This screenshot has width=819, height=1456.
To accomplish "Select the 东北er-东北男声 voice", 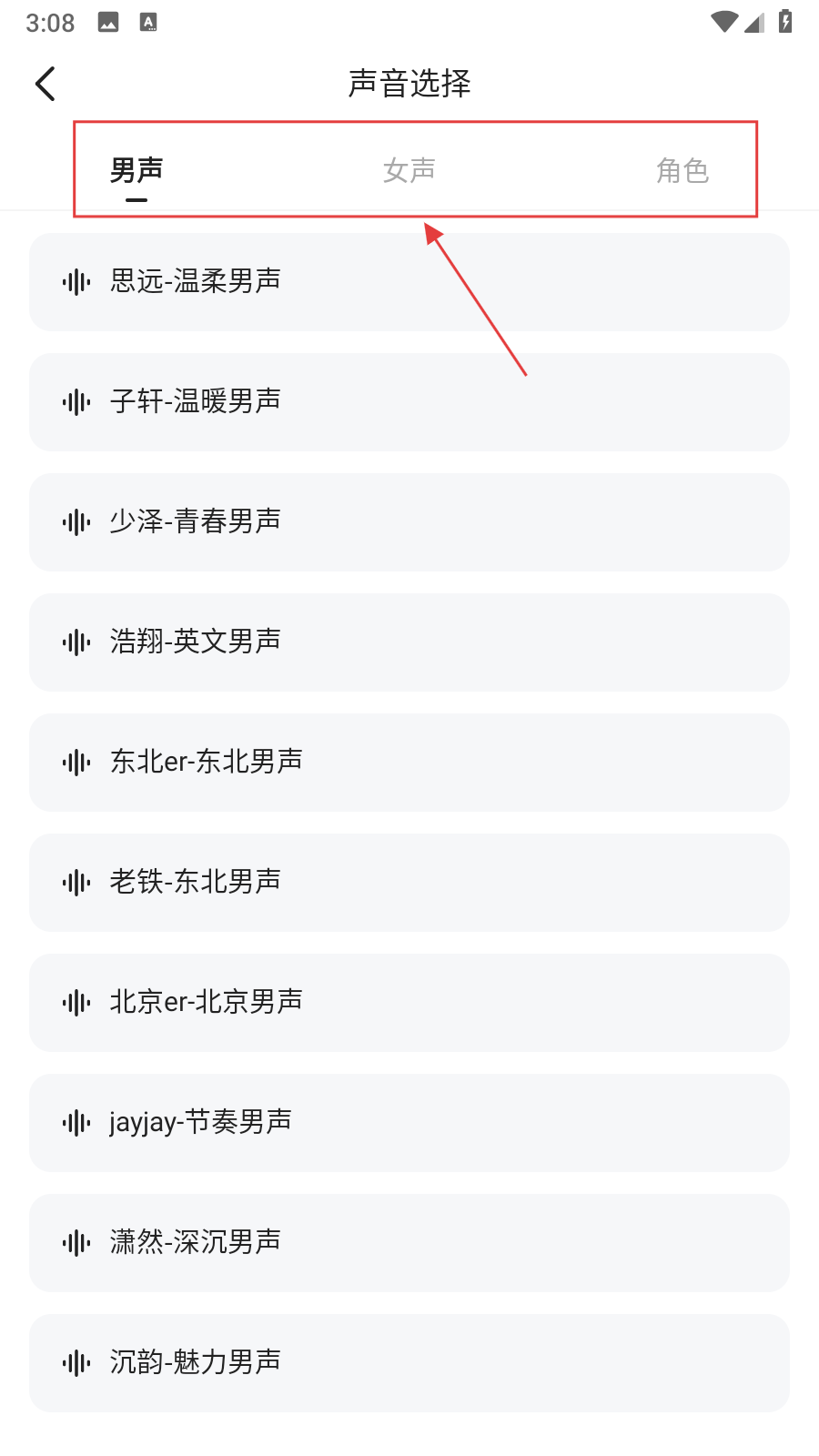I will click(409, 763).
